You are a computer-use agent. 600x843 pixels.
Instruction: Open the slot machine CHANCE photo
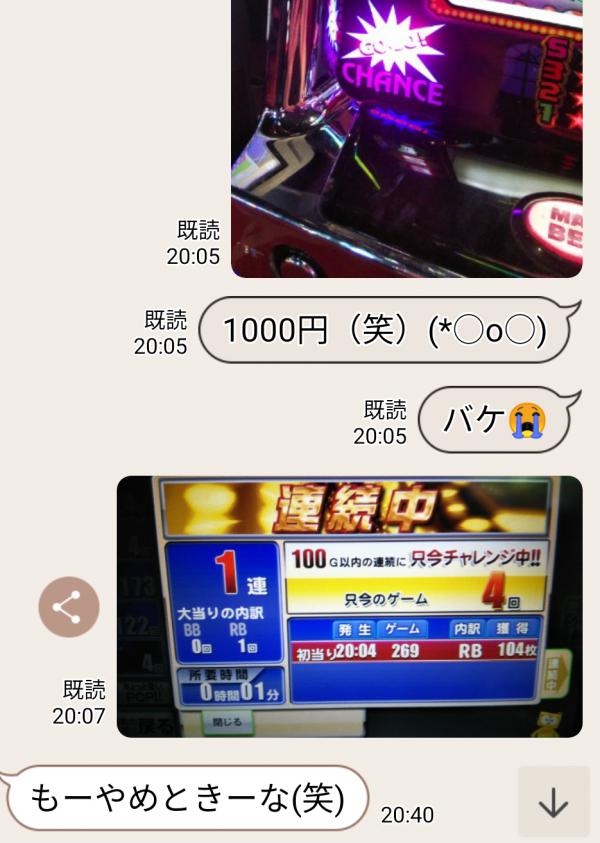406,138
